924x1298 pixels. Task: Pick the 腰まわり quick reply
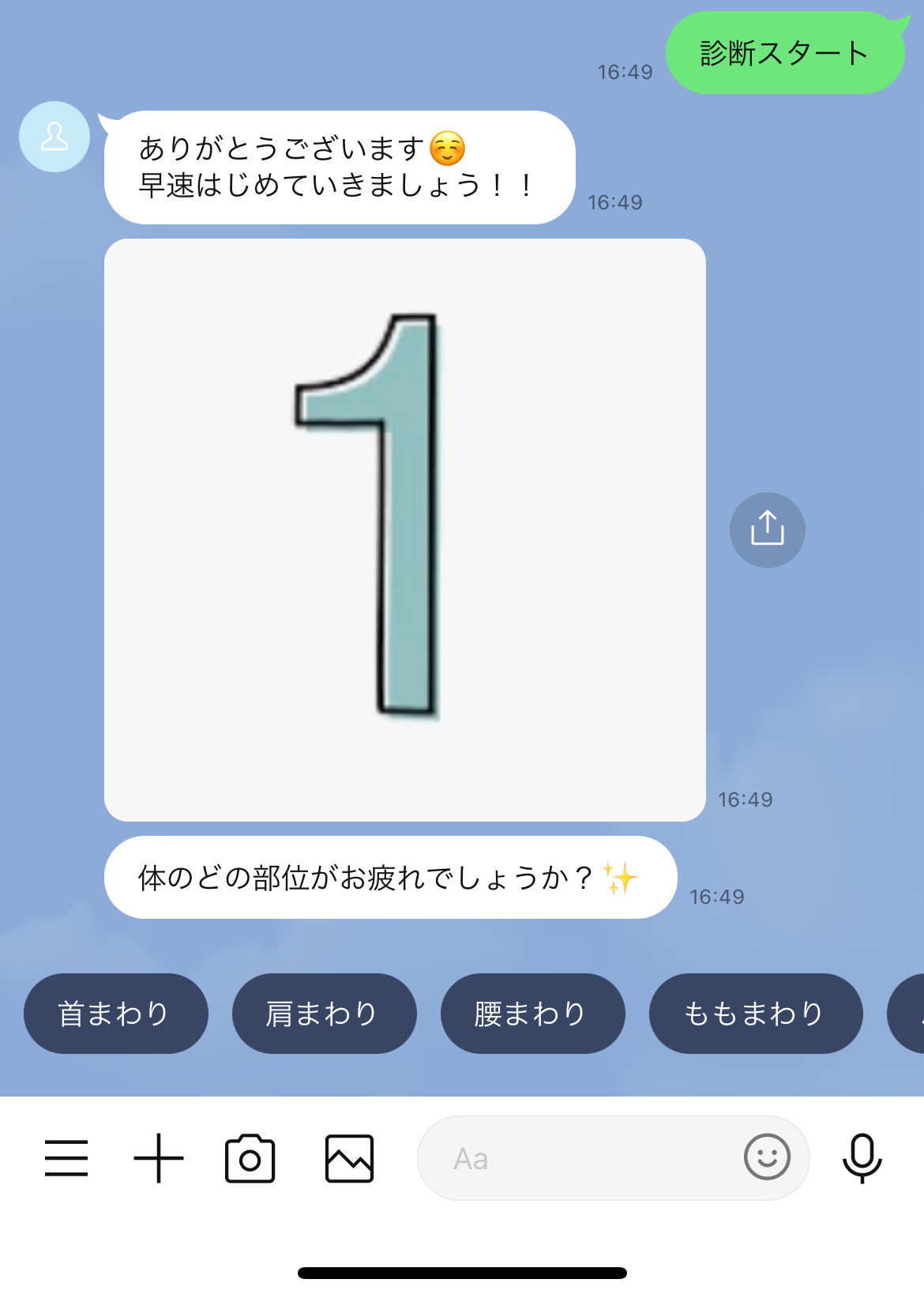pyautogui.click(x=532, y=1013)
